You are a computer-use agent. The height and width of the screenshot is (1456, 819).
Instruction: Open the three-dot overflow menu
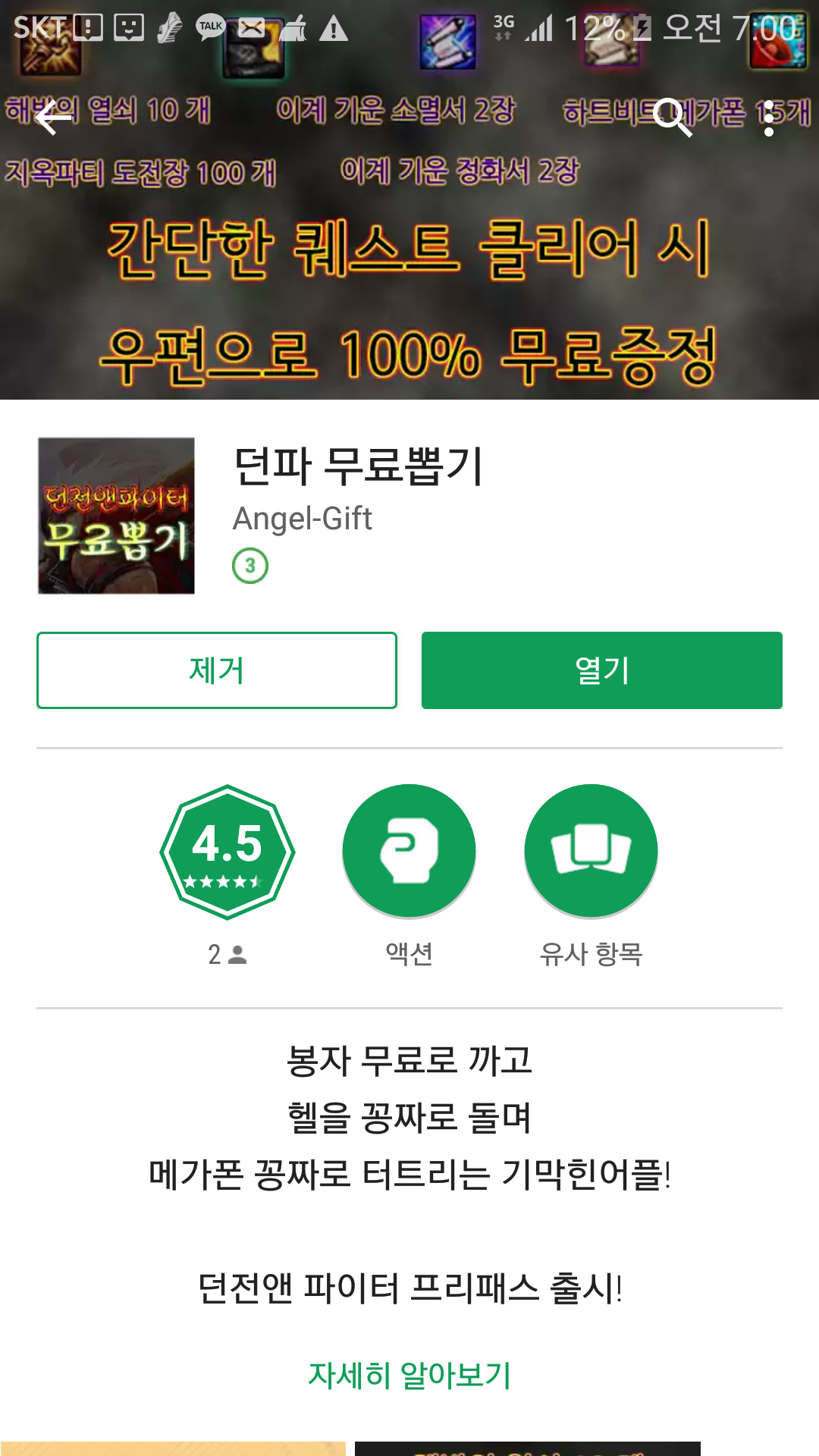(769, 118)
